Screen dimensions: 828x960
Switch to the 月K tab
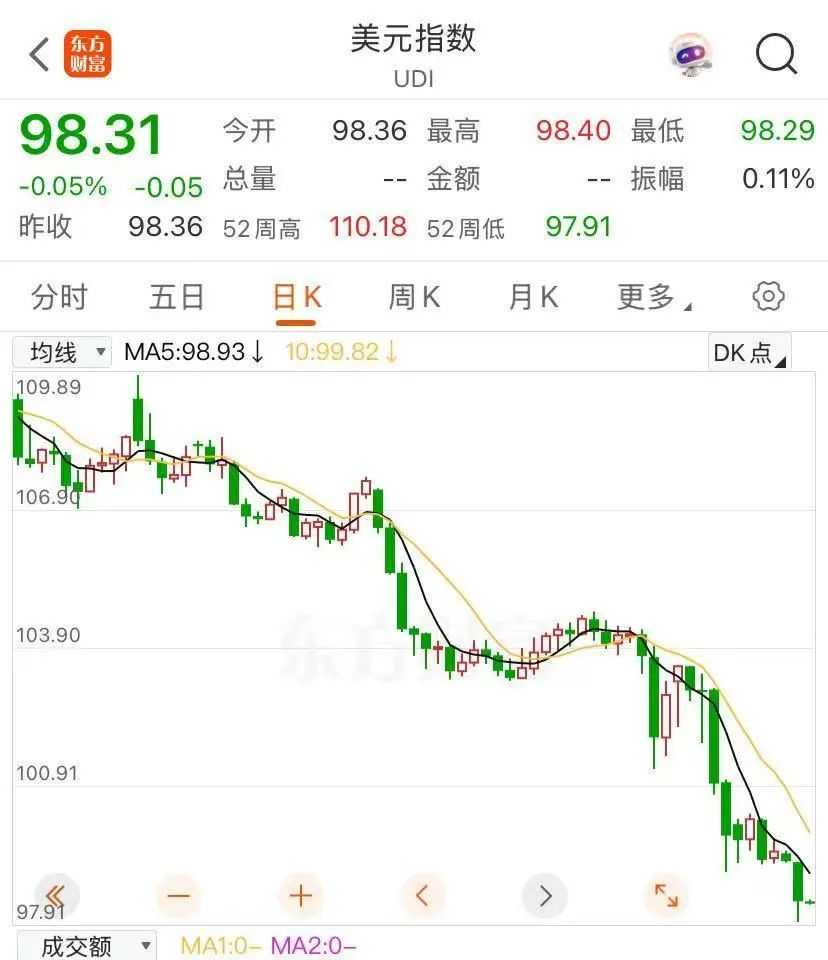(x=533, y=297)
